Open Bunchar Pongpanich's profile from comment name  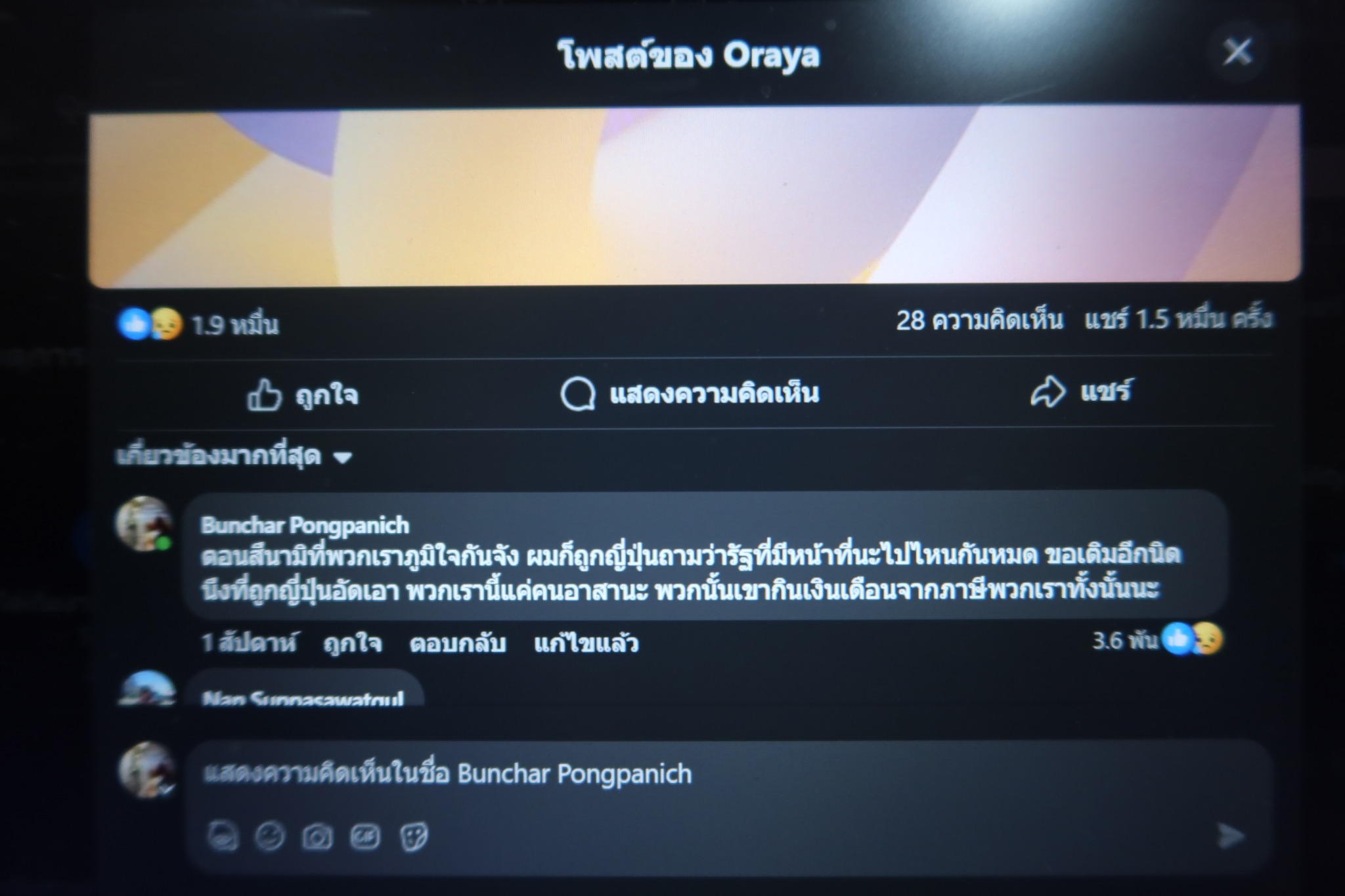[305, 525]
